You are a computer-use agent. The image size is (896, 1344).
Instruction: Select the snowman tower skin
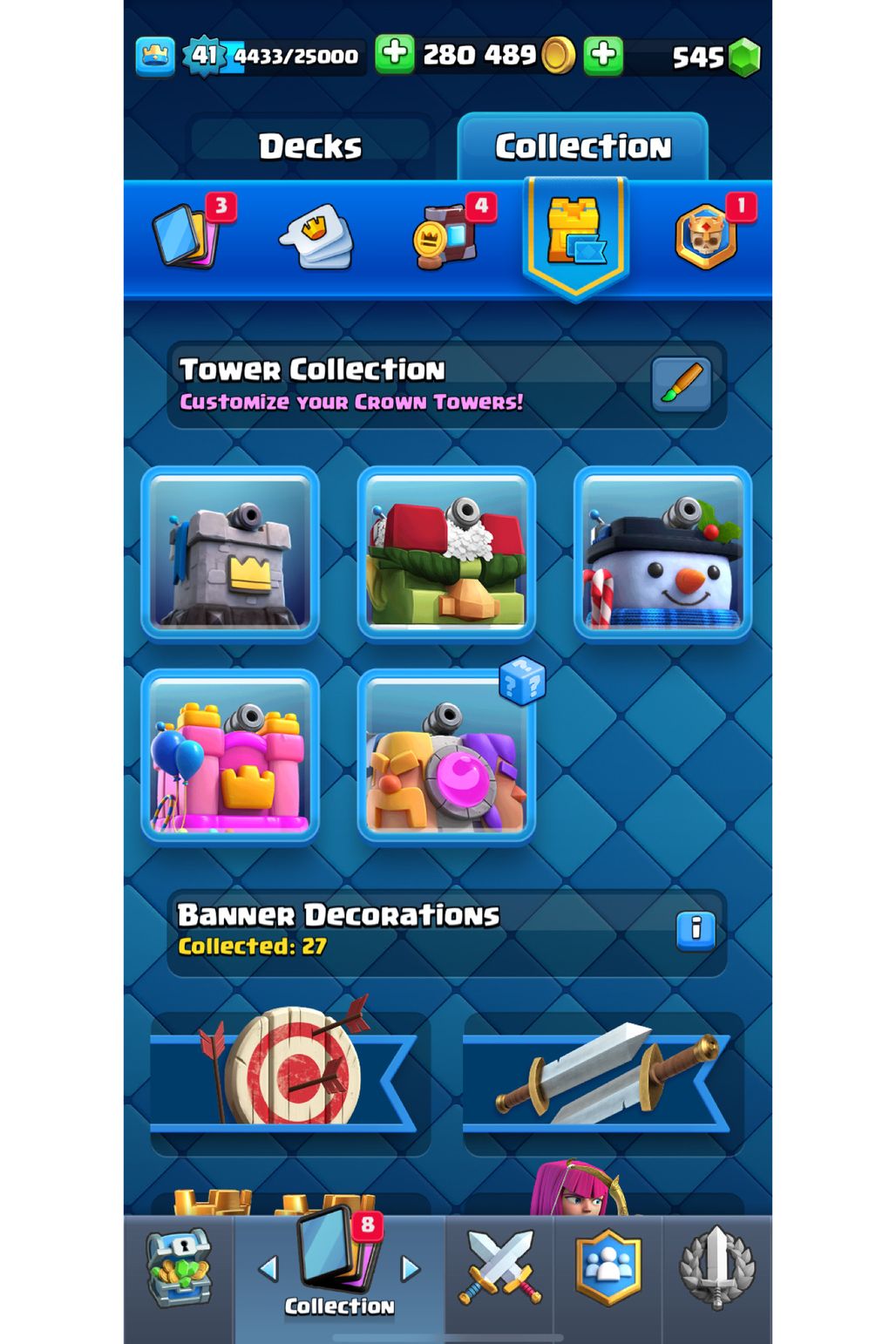pos(662,554)
